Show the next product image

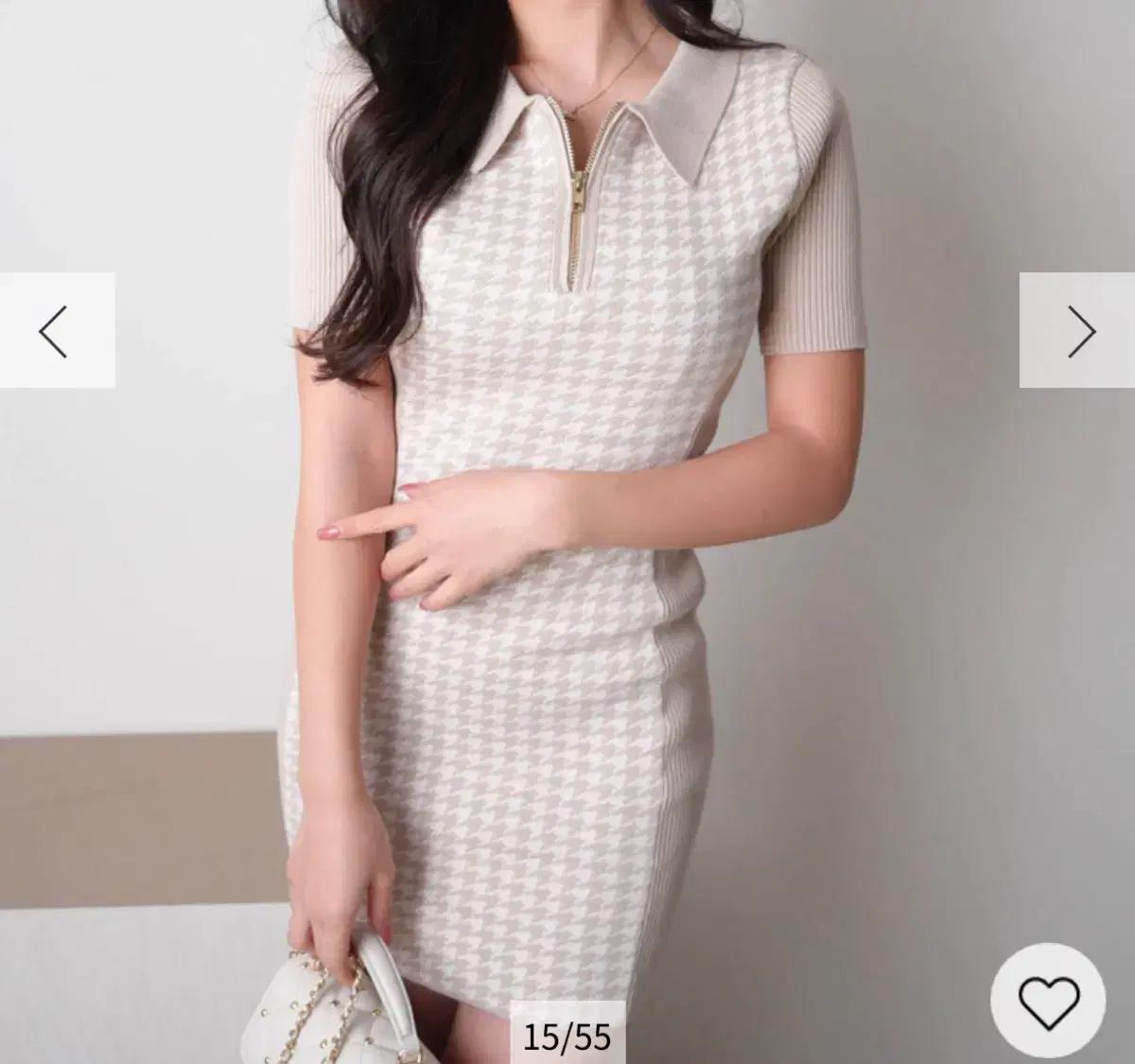click(x=1078, y=331)
